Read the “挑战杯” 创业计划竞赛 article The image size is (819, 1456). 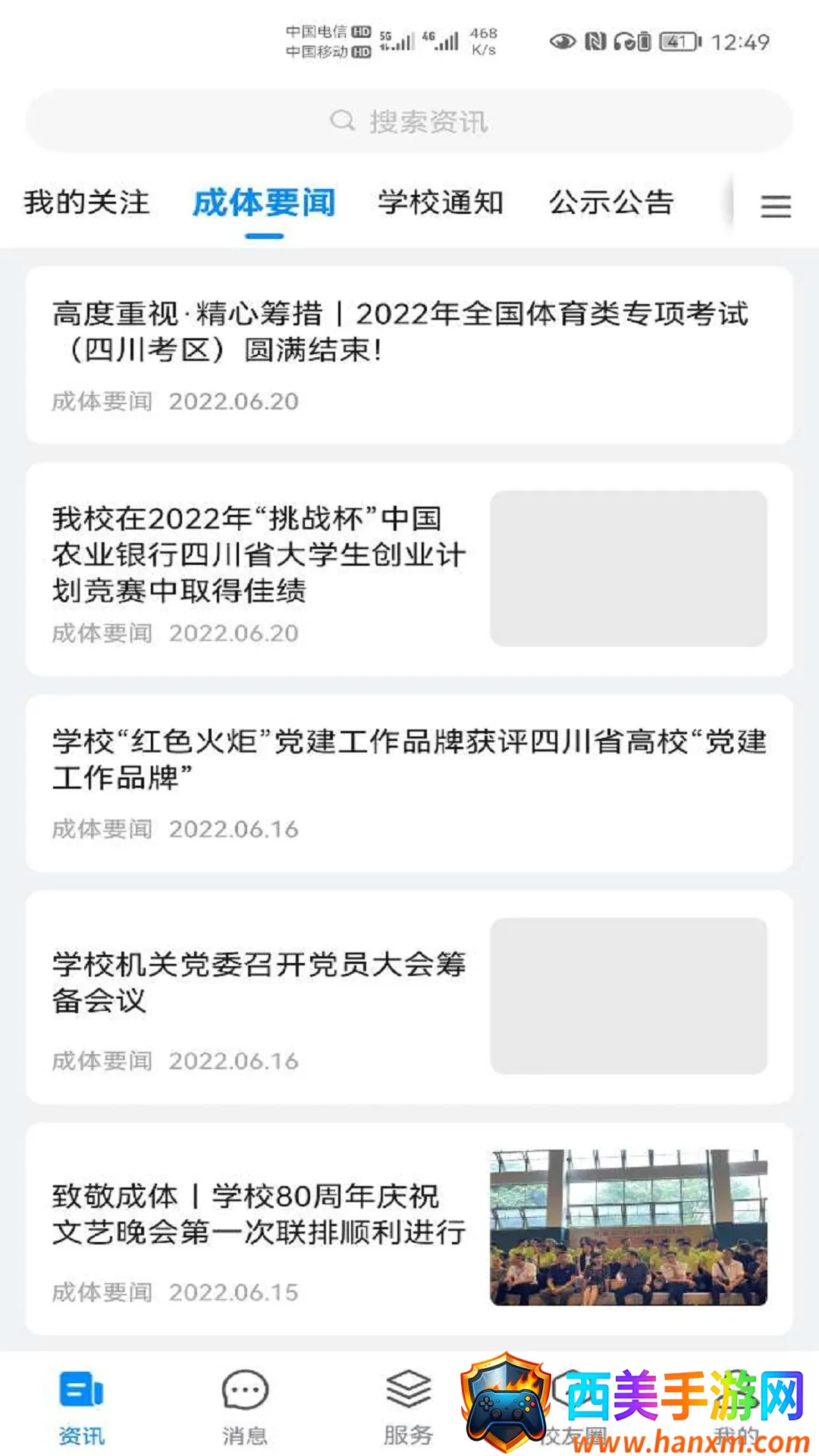(259, 554)
